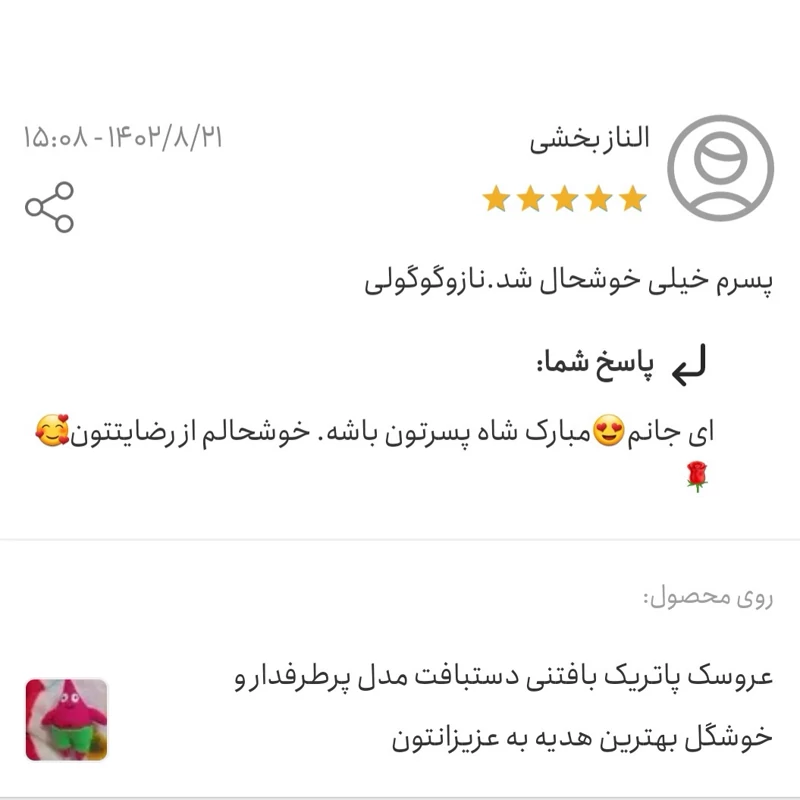Open the عروسک پاتریک بافتنی product
Image resolution: width=800 pixels, height=800 pixels.
(x=67, y=719)
